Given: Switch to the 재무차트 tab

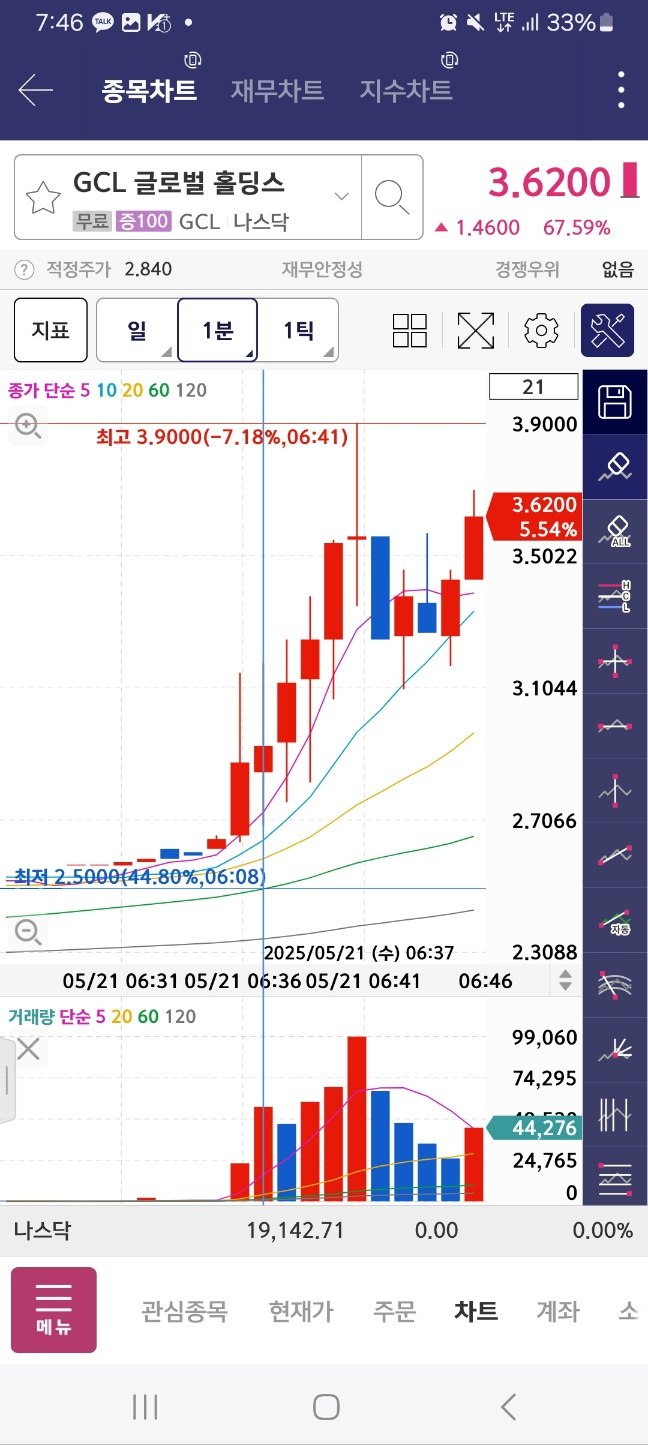Looking at the screenshot, I should (x=277, y=91).
